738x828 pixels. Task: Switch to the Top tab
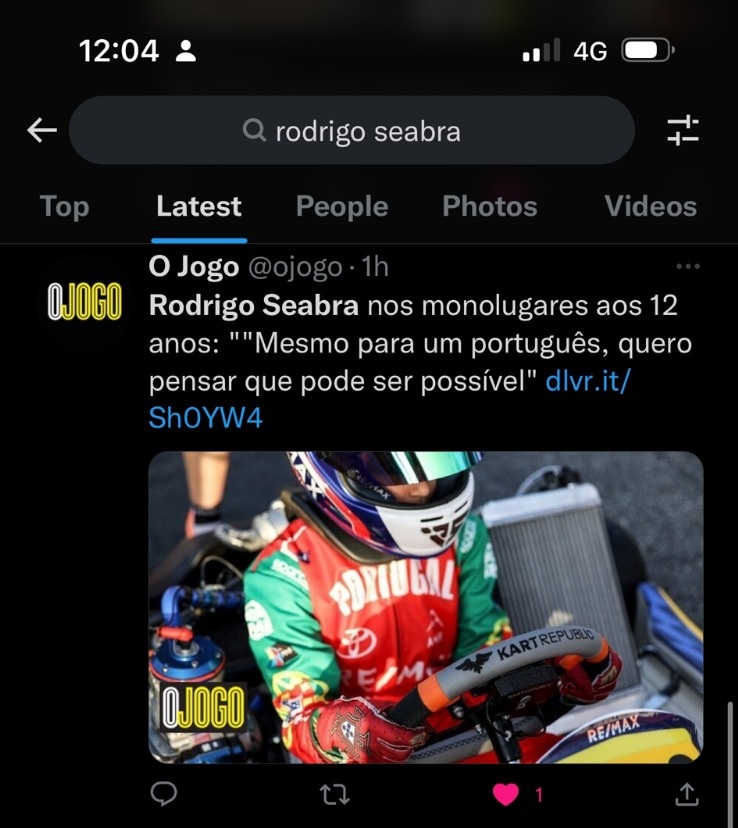click(64, 207)
